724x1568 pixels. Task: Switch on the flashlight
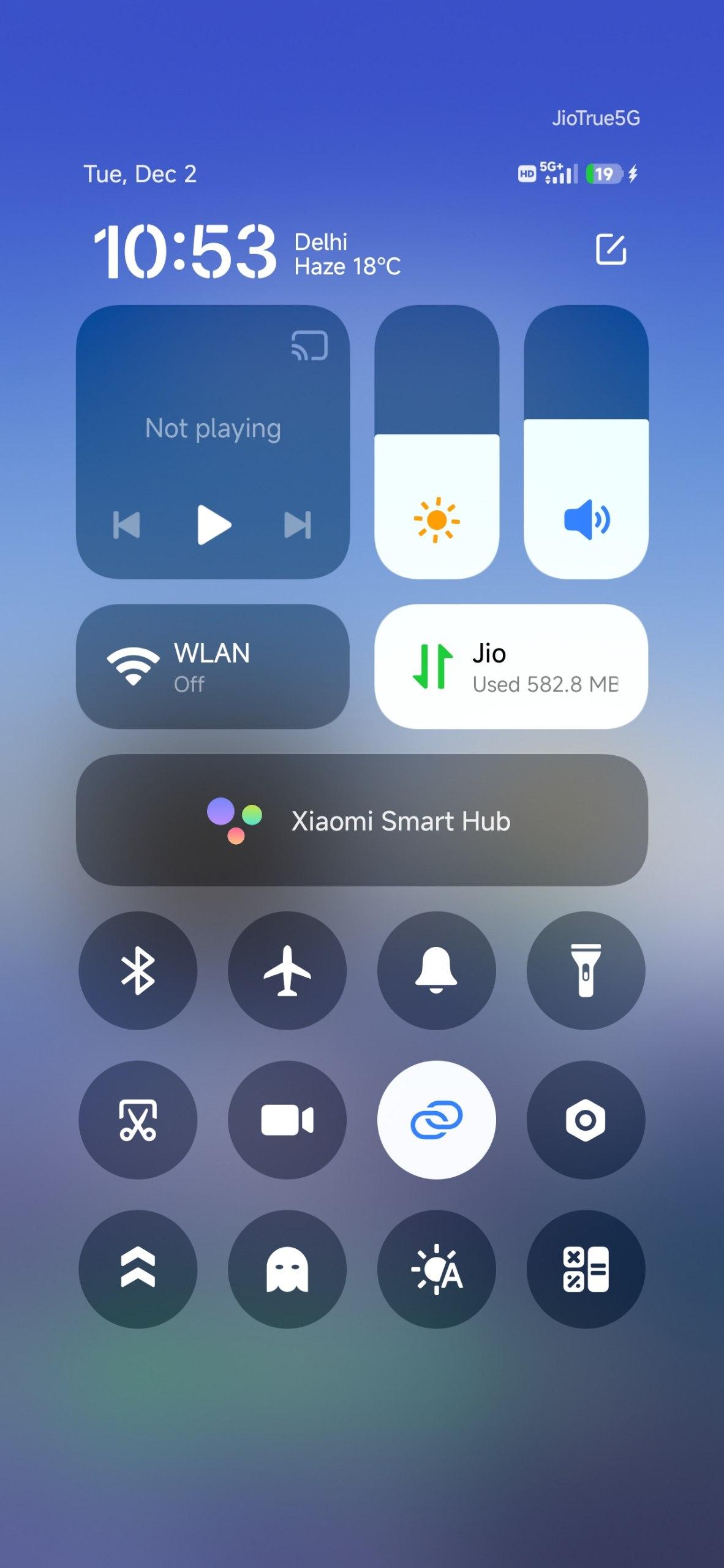coord(586,971)
